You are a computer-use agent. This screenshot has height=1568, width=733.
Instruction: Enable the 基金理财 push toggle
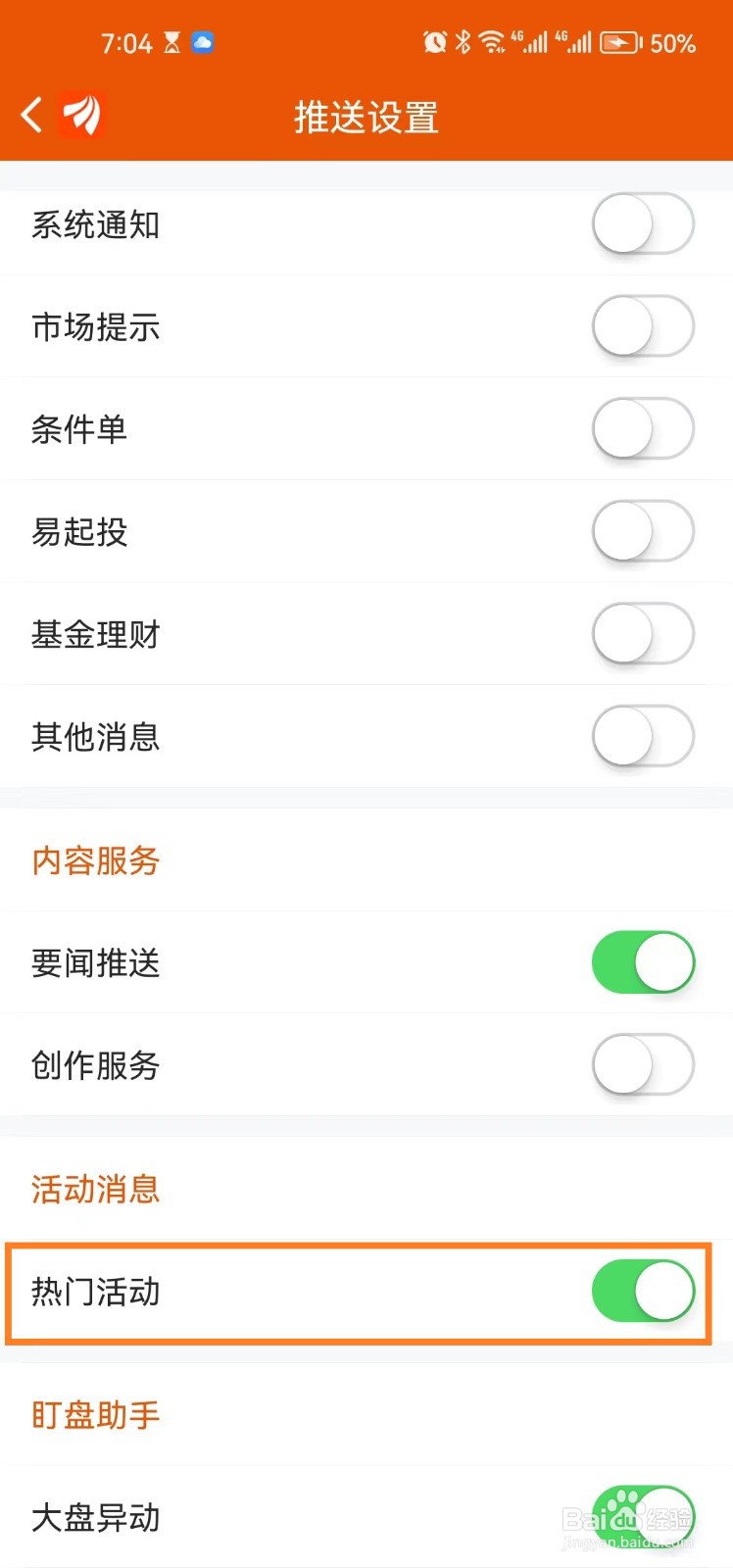tap(643, 633)
